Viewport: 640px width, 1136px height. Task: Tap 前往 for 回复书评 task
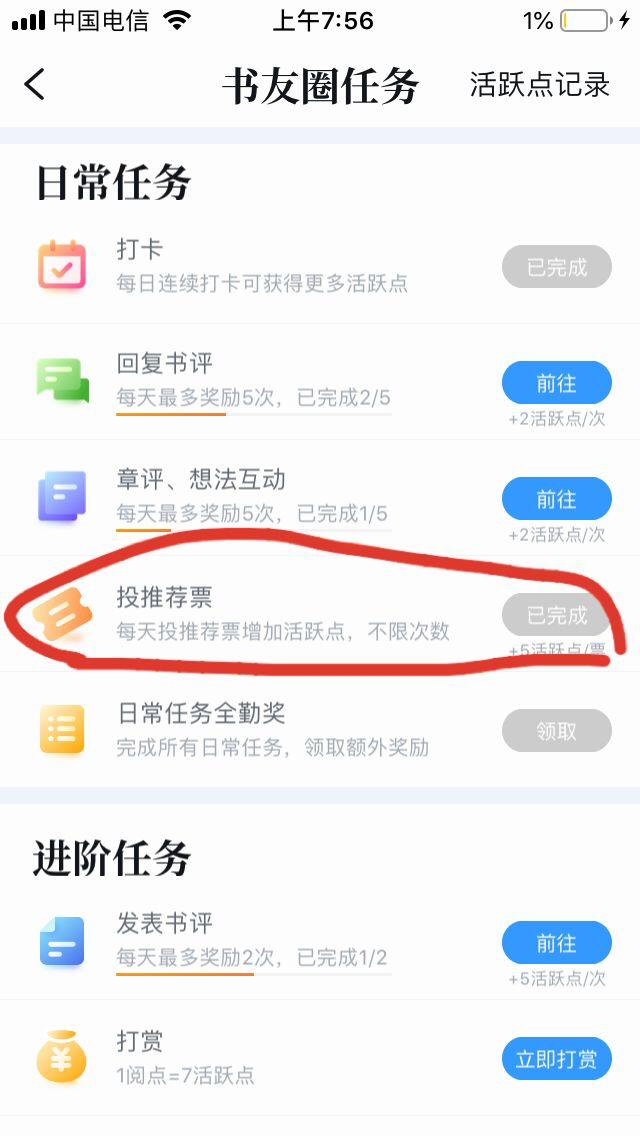[x=557, y=383]
